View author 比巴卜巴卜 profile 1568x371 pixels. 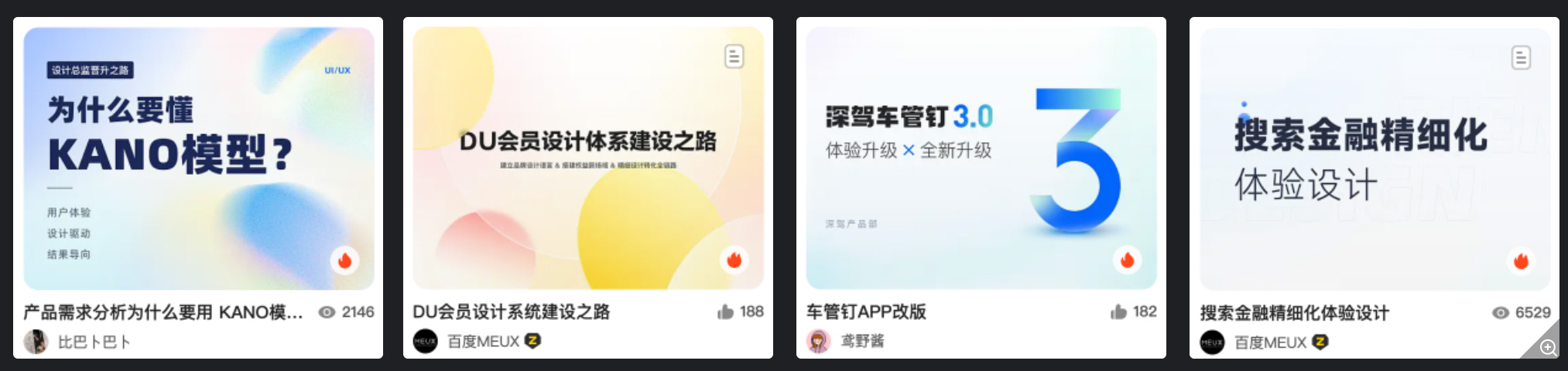tap(94, 342)
